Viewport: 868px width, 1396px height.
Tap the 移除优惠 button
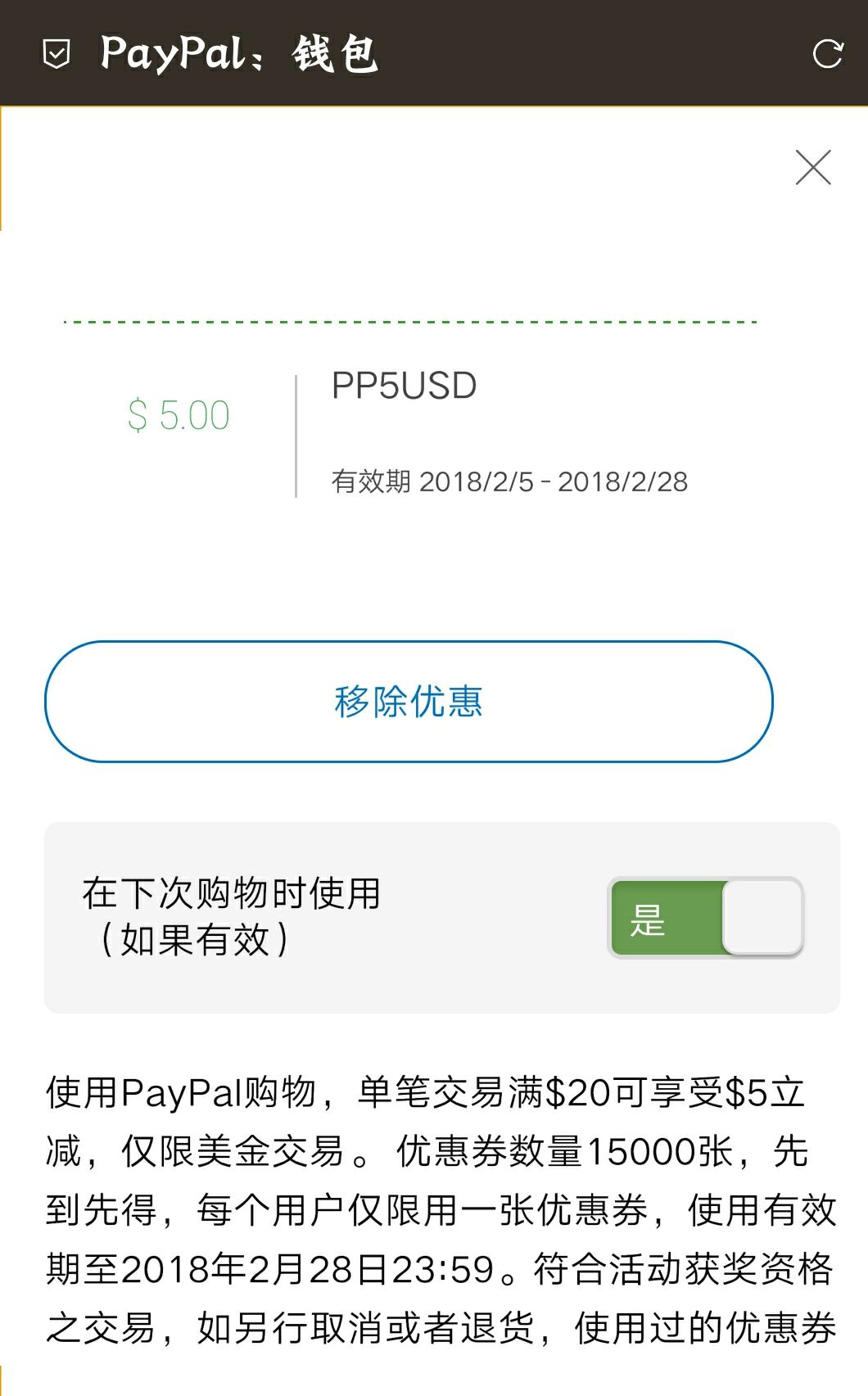coord(409,702)
